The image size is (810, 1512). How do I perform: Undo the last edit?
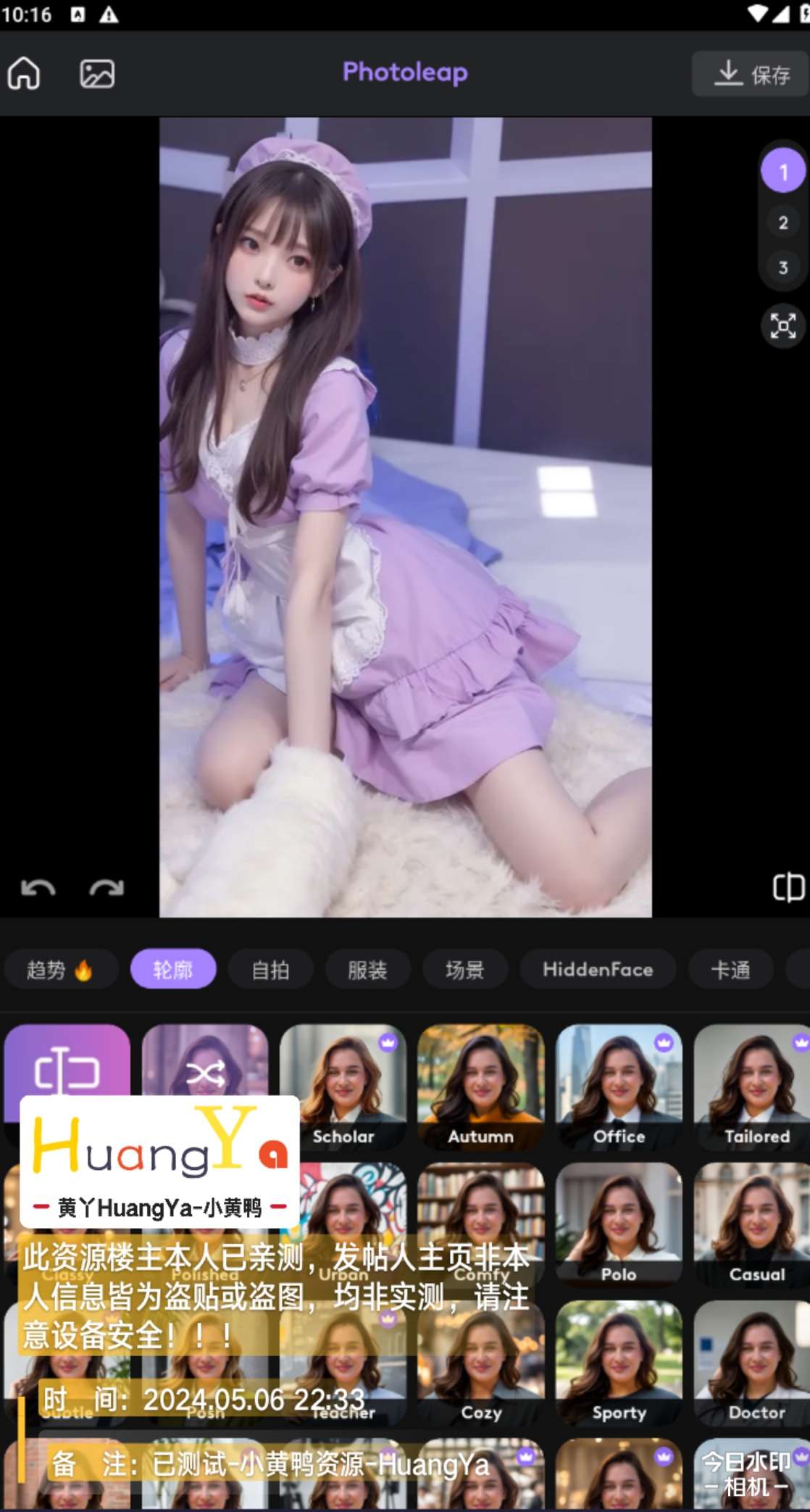38,888
